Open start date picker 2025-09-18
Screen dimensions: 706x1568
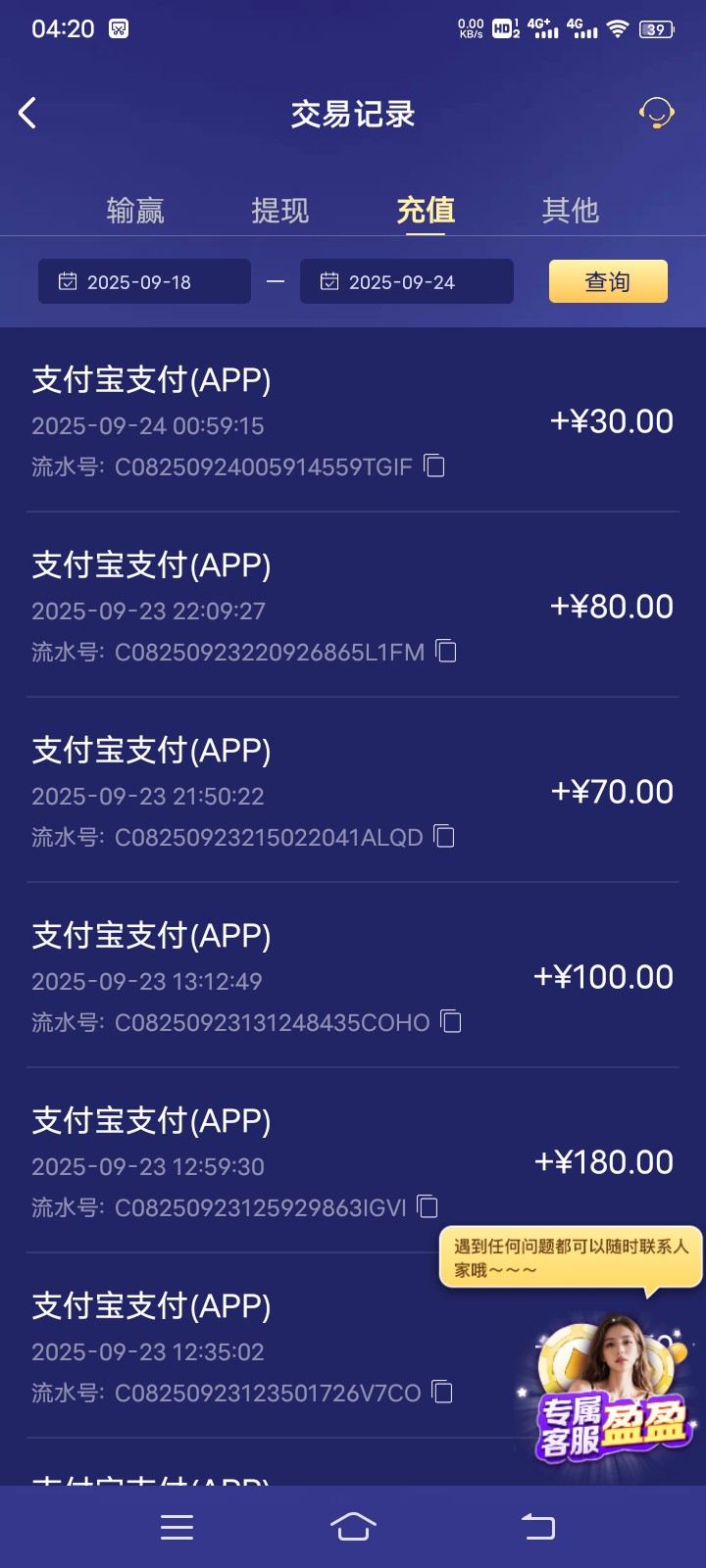click(x=144, y=282)
